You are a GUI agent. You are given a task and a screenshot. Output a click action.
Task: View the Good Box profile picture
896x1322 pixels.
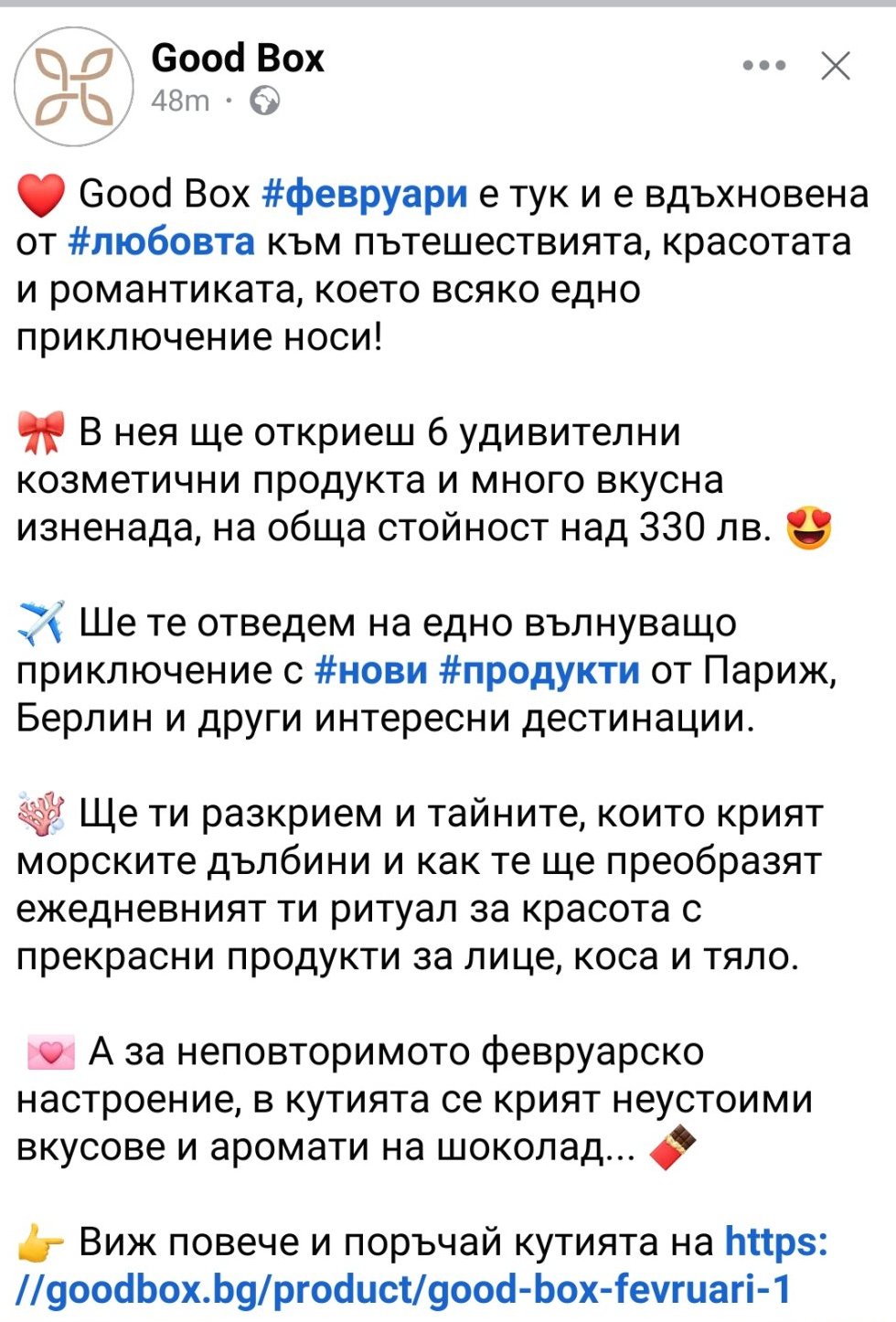point(74,86)
